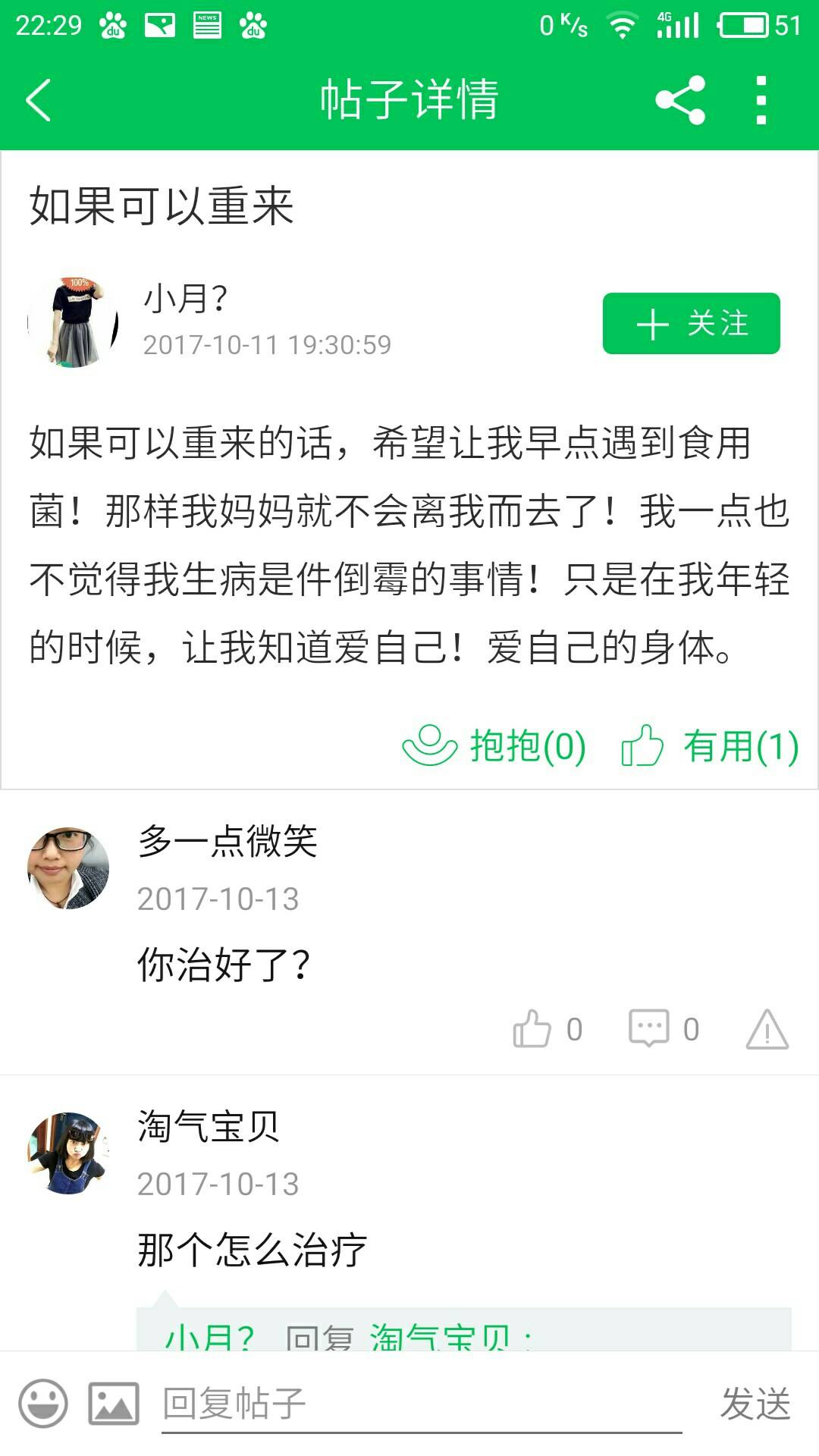Send the reply with 发送
The height and width of the screenshot is (1456, 819).
(755, 1403)
